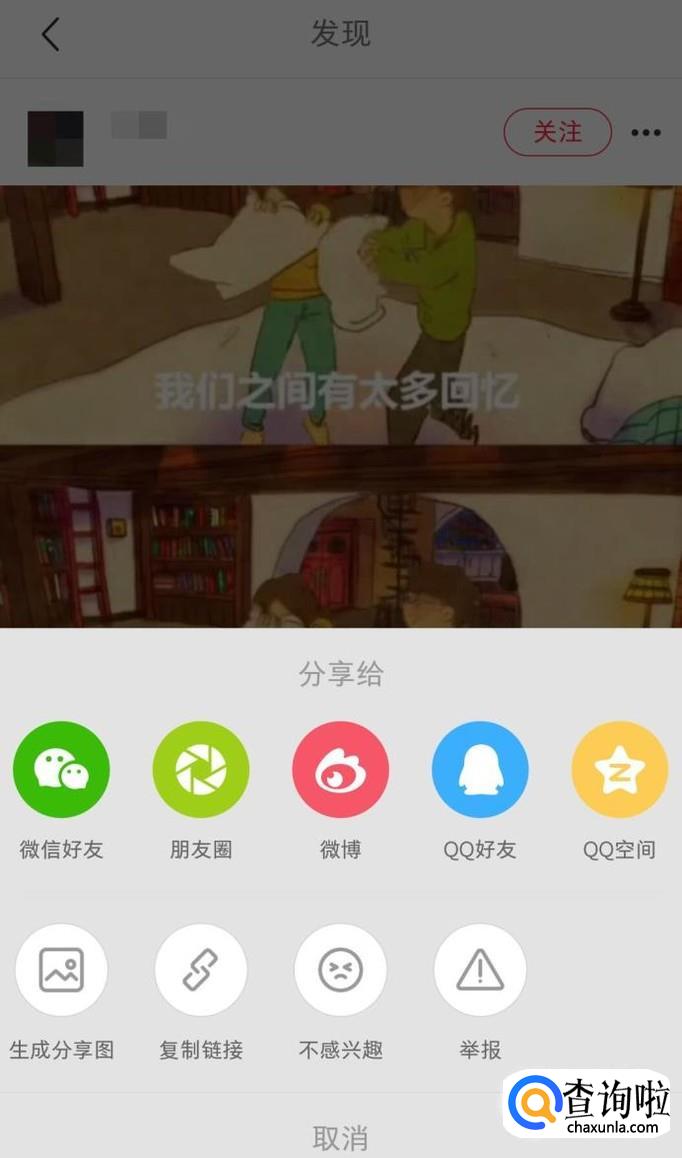Open the author's profile avatar
This screenshot has height=1158, width=682.
tap(56, 138)
